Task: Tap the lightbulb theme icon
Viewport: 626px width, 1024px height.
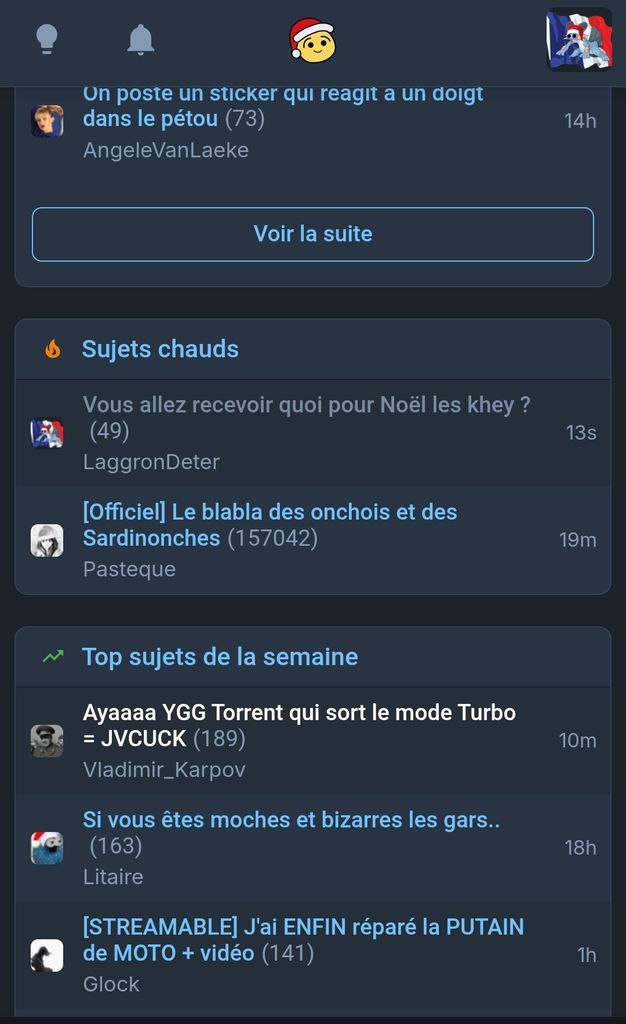Action: [x=47, y=40]
